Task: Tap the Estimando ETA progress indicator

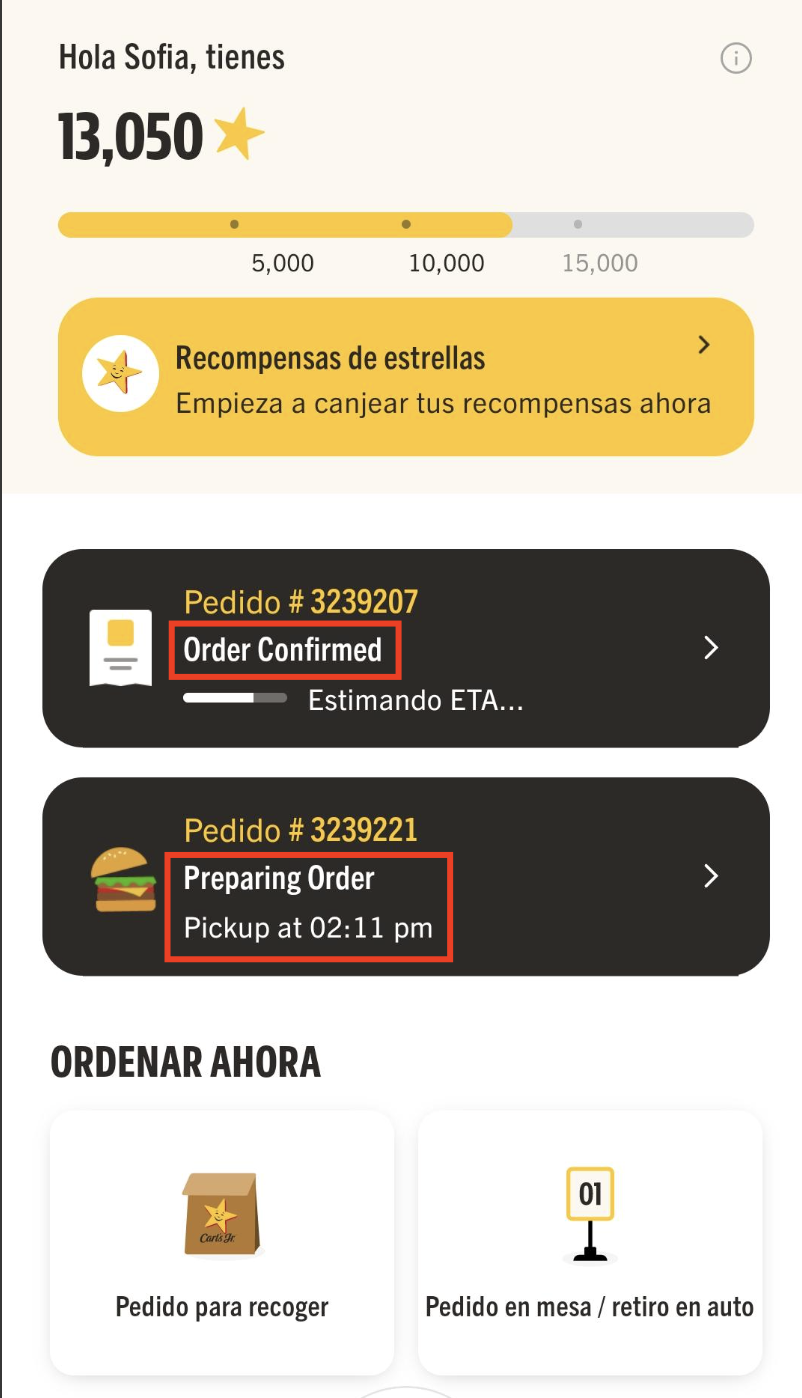Action: tap(234, 698)
